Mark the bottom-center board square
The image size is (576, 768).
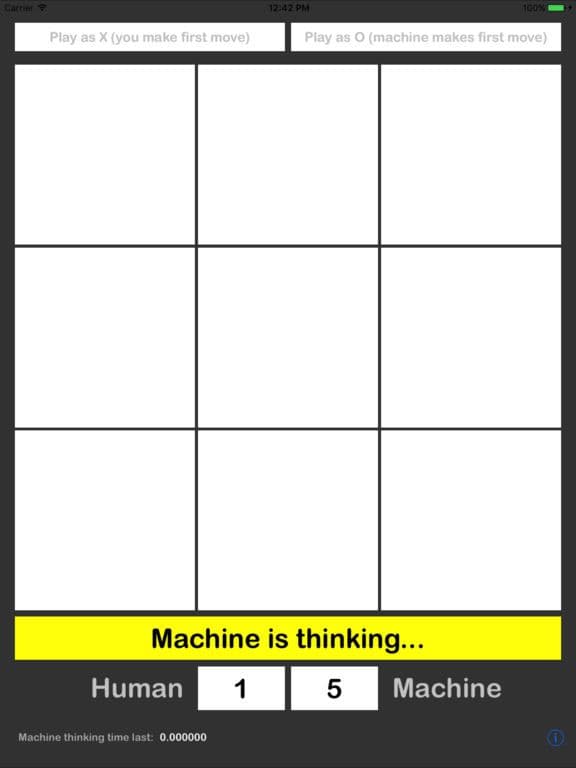288,520
